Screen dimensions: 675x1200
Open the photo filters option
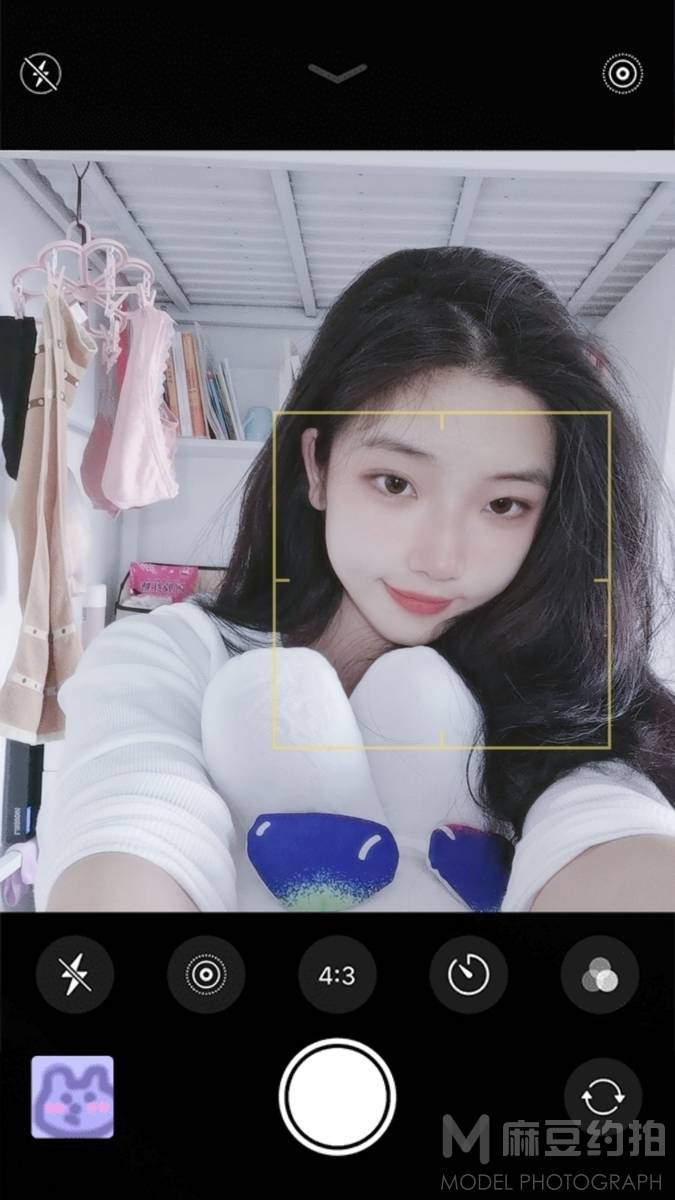click(599, 975)
